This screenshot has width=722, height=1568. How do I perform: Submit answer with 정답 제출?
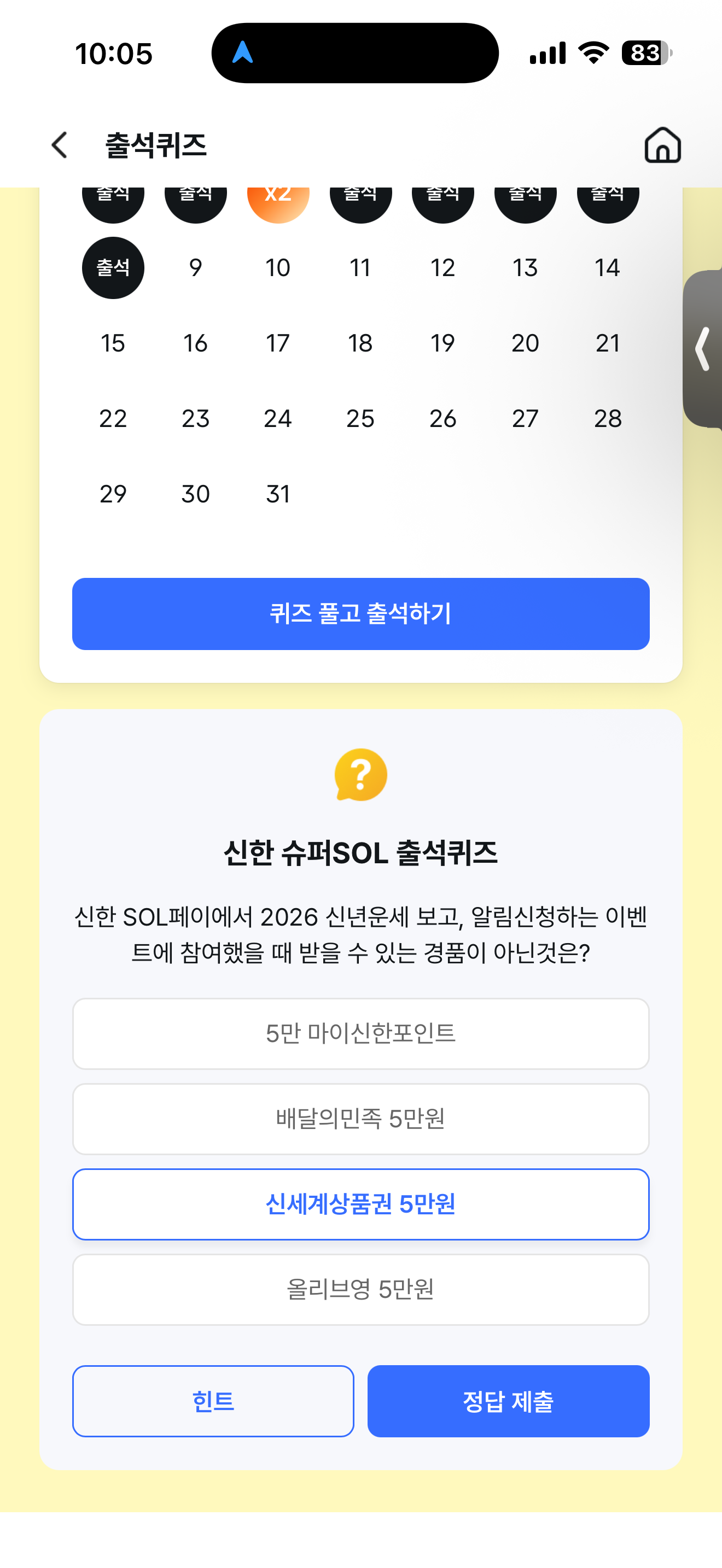pos(508,1401)
